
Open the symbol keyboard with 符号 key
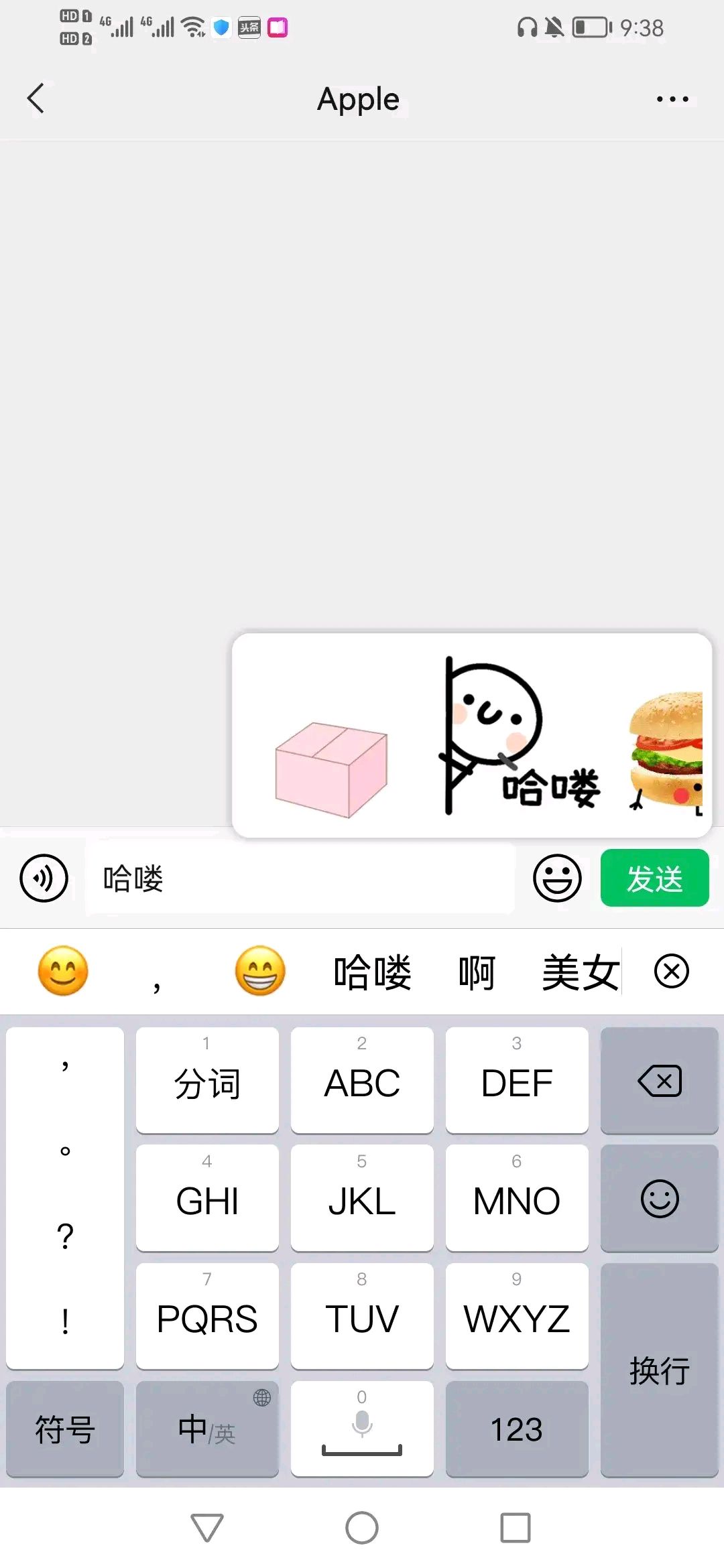click(65, 1428)
